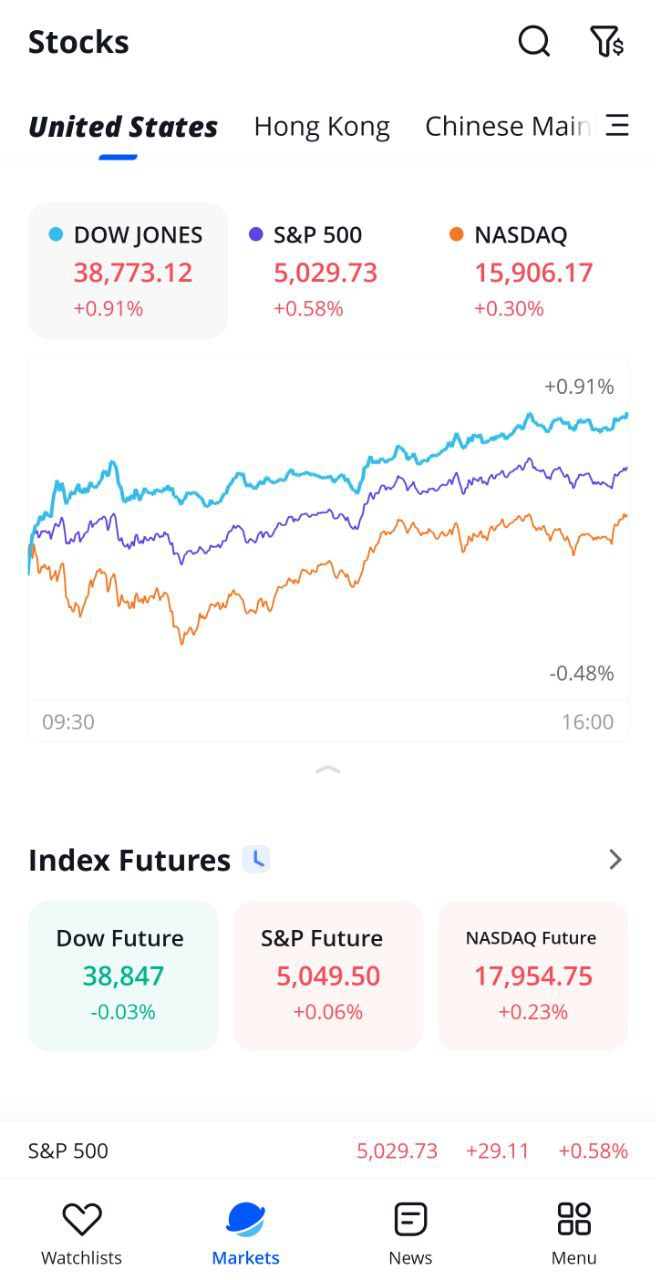Collapse the index chart panel

tap(328, 770)
